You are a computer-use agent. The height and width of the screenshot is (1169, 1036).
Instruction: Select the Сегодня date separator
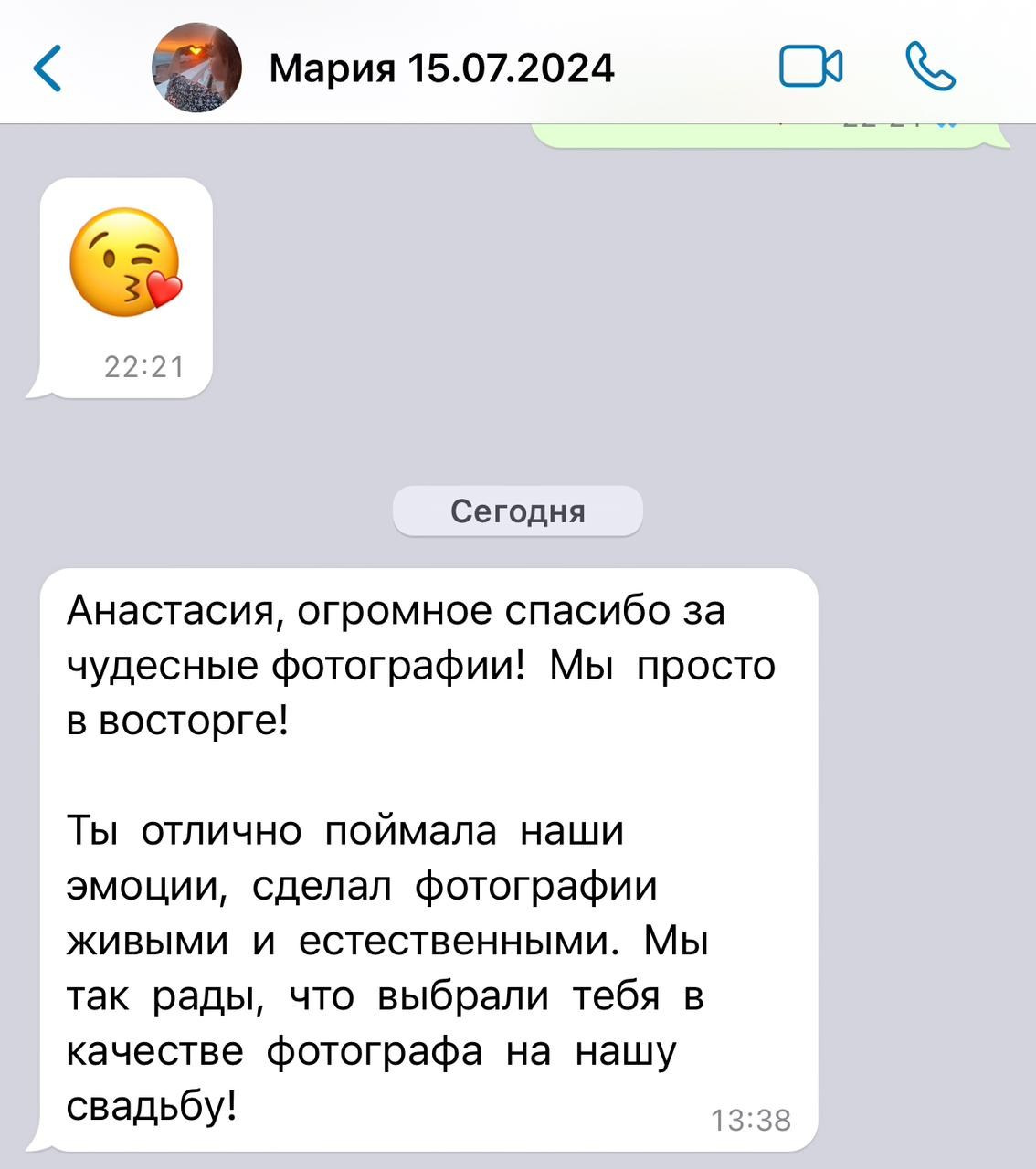coord(518,511)
